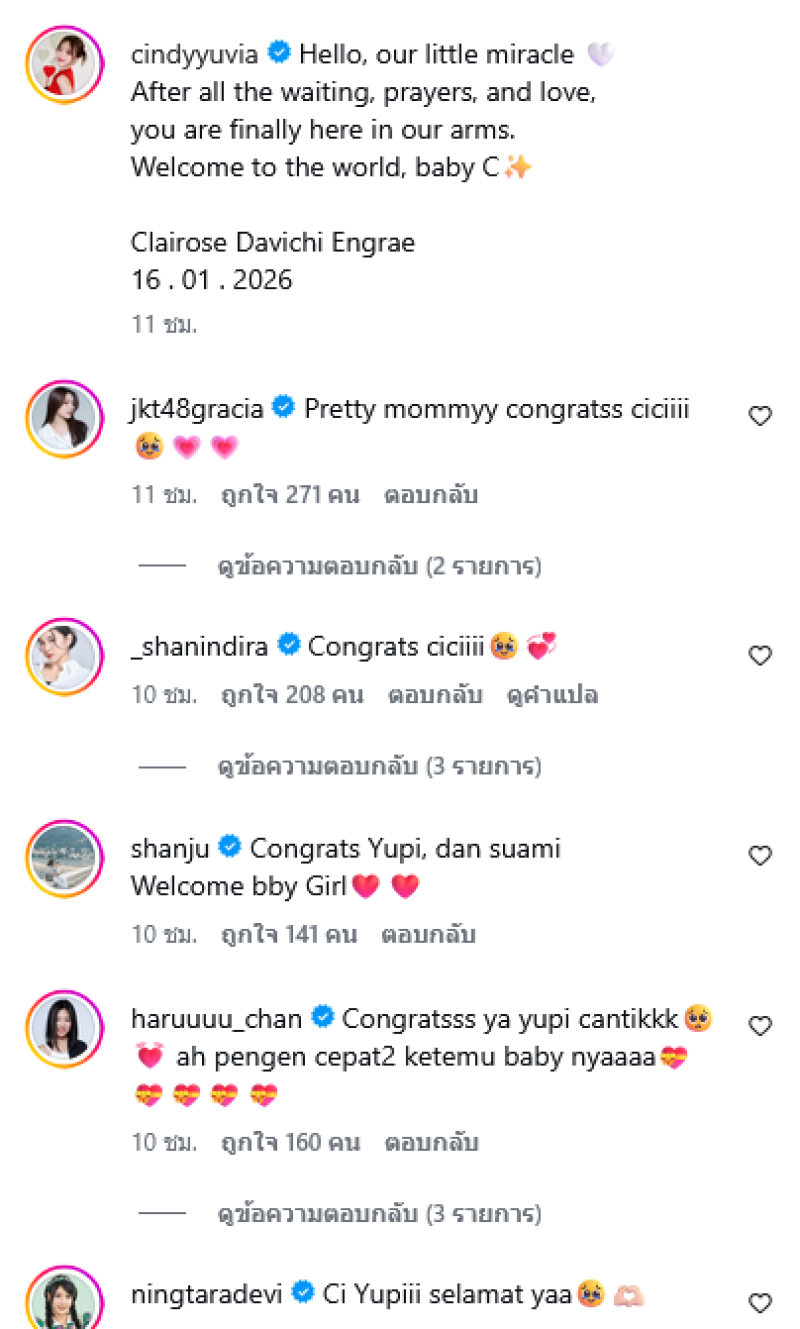Open cindyyuvia's profile picture
The width and height of the screenshot is (800, 1329).
pyautogui.click(x=64, y=64)
